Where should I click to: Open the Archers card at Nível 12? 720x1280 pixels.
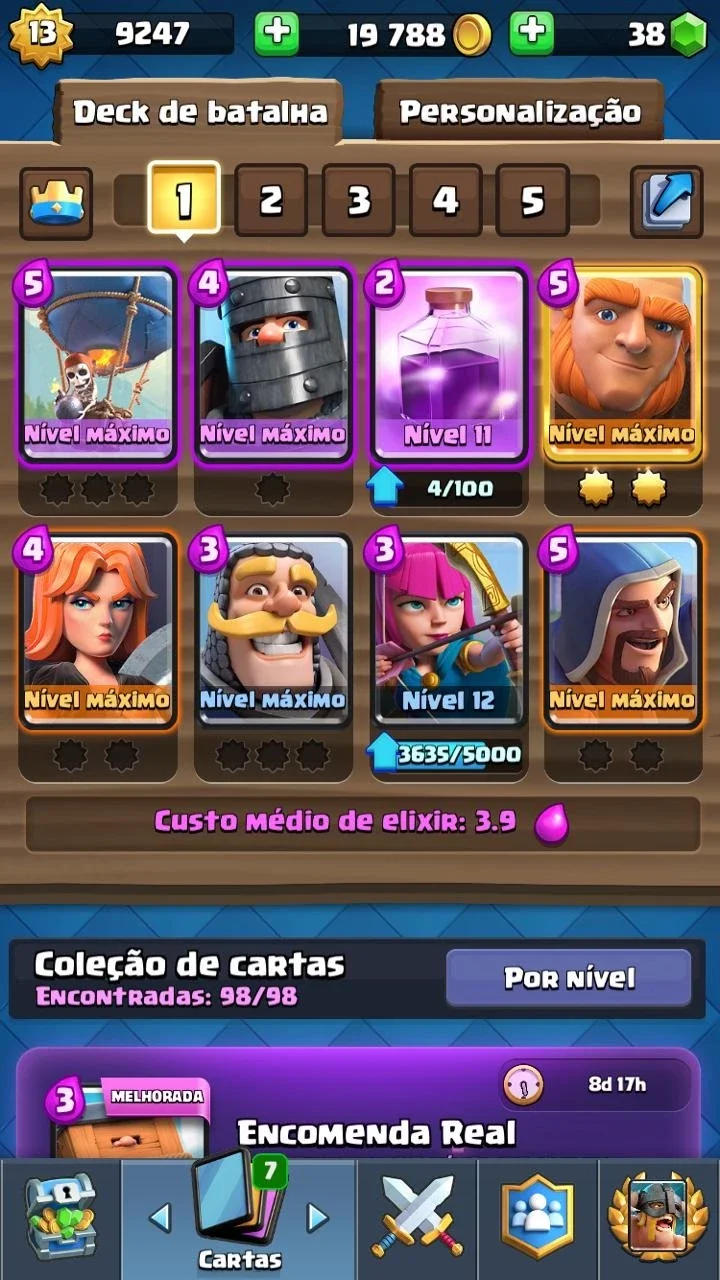[448, 630]
